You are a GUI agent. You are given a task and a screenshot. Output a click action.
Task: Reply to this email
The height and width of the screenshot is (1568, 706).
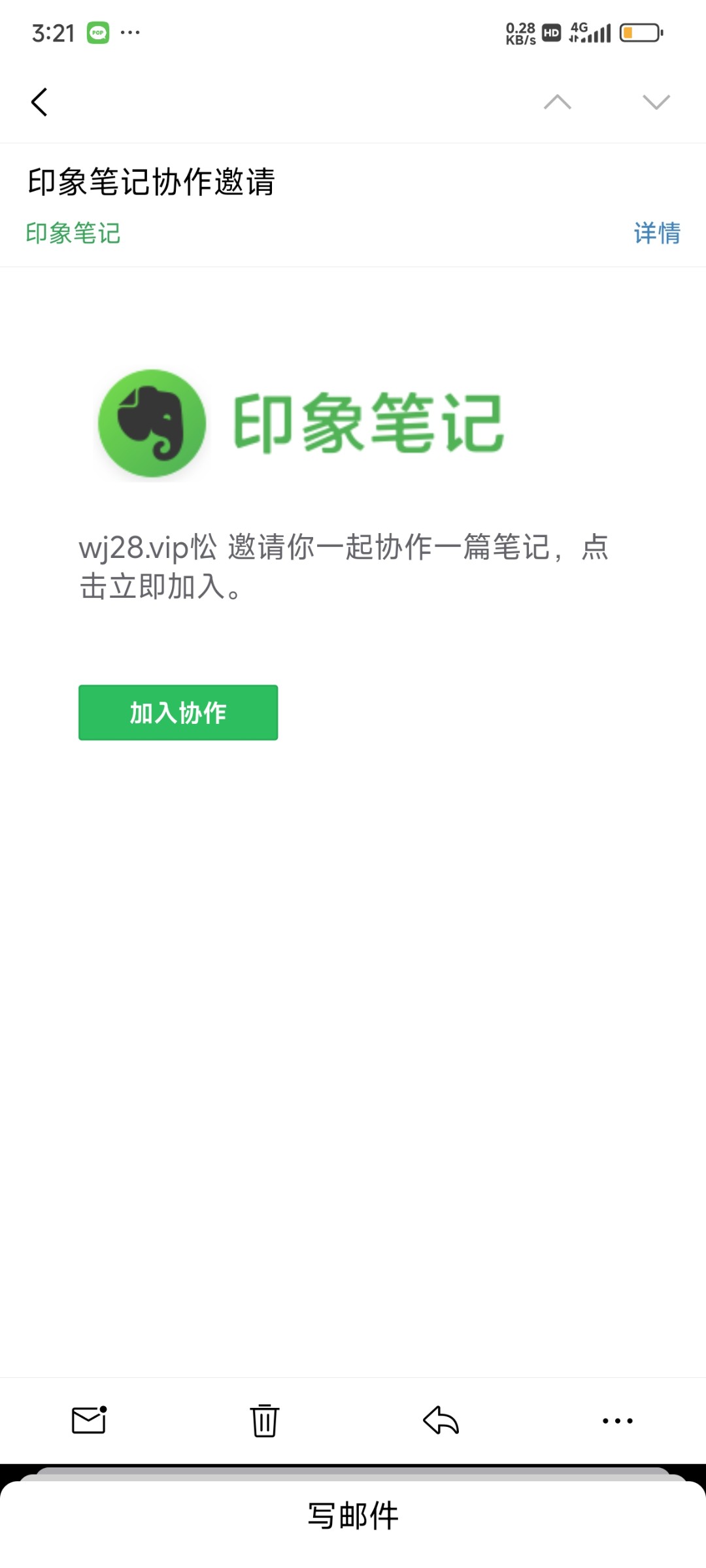441,1420
